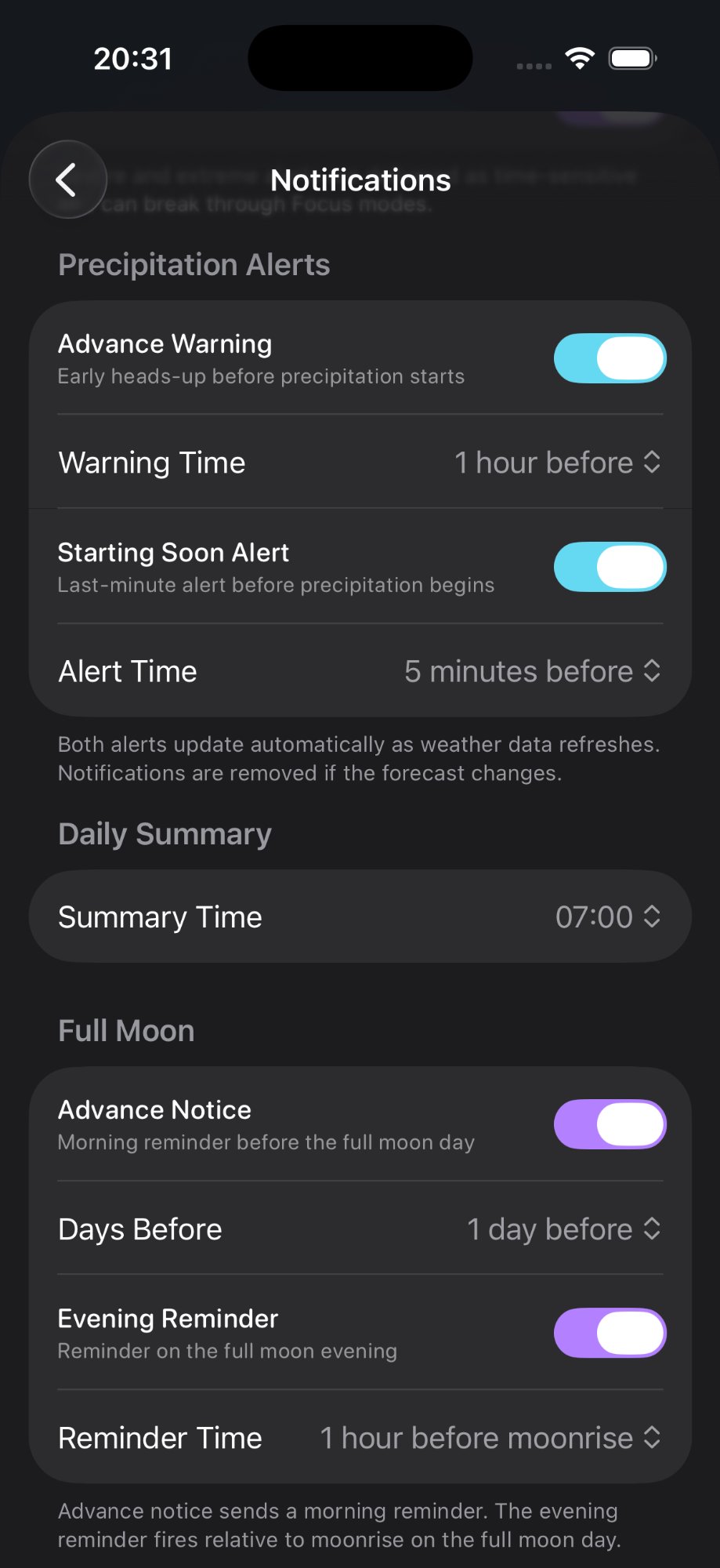Disable the Advance Warning toggle
This screenshot has height=1568, width=720.
[610, 358]
